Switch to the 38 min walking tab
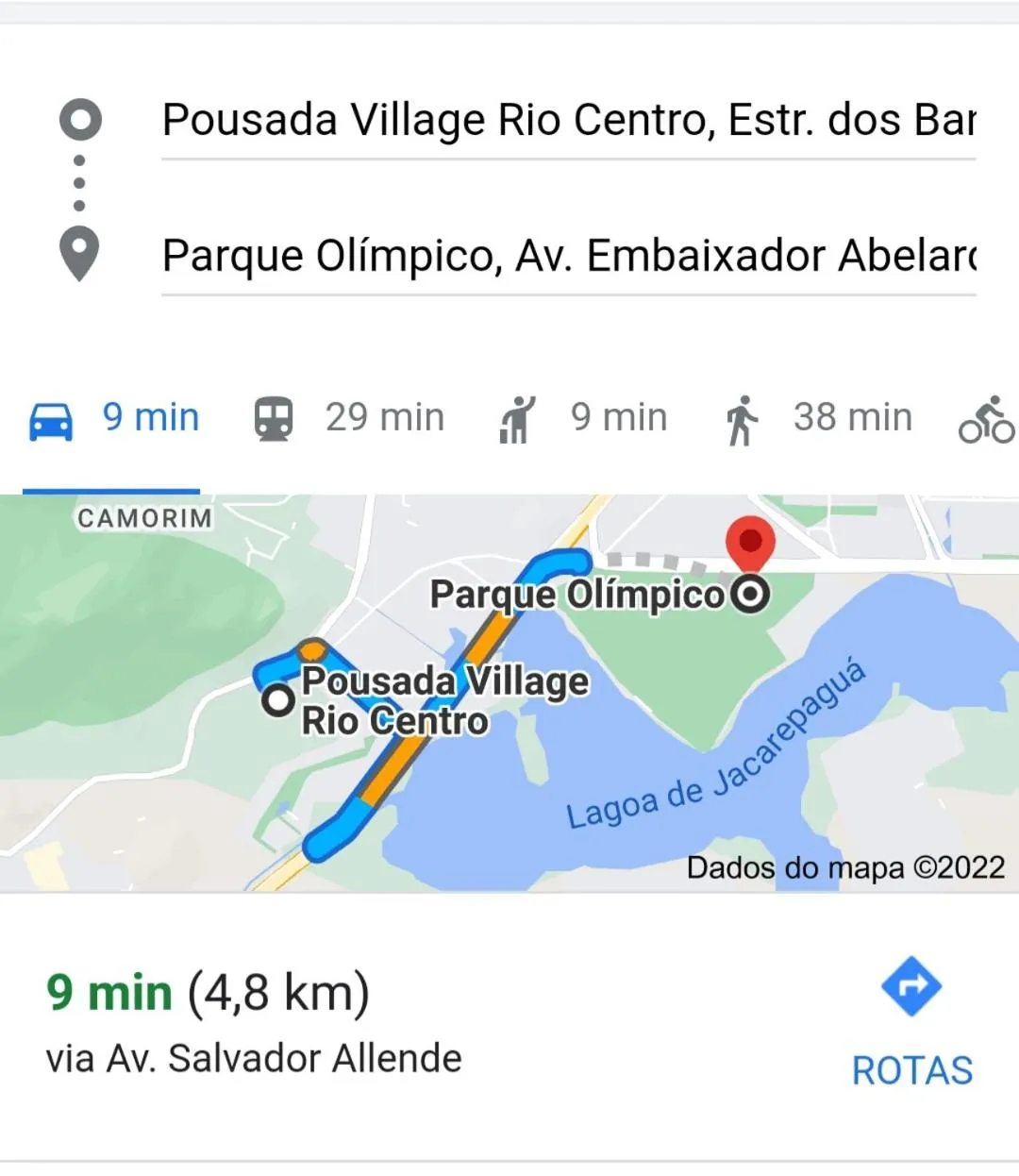 [x=851, y=418]
